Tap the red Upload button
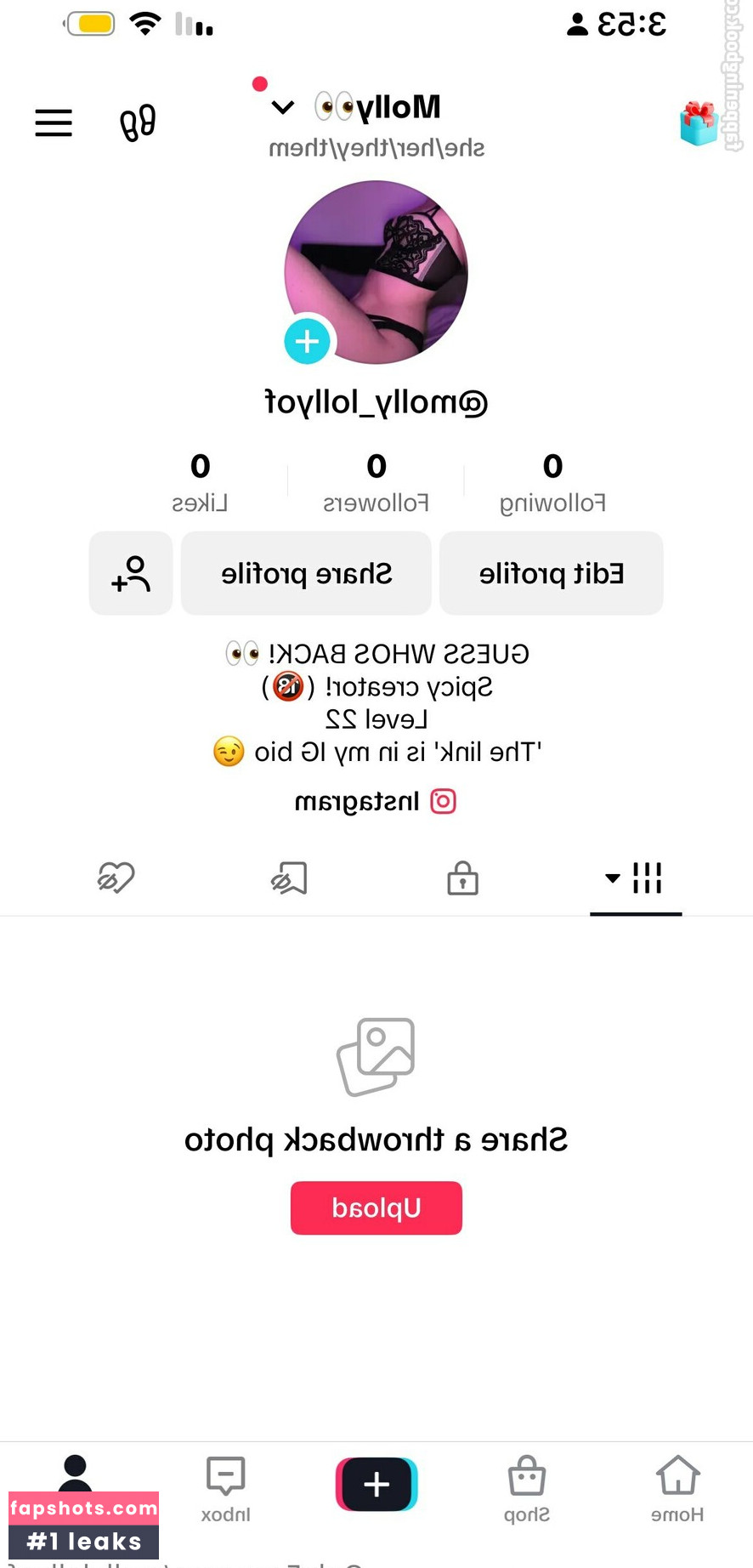 [x=376, y=1208]
